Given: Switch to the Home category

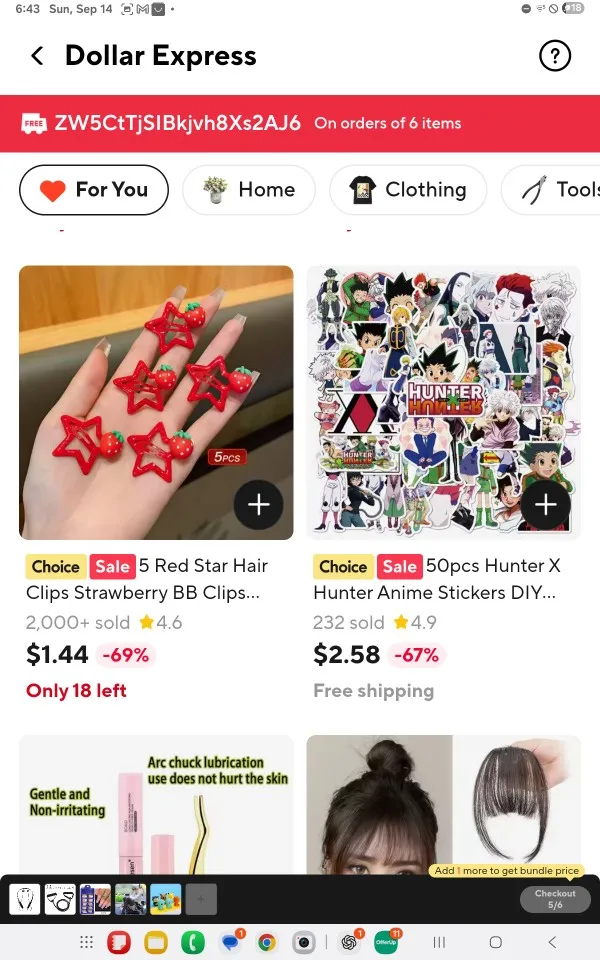Looking at the screenshot, I should pyautogui.click(x=249, y=190).
